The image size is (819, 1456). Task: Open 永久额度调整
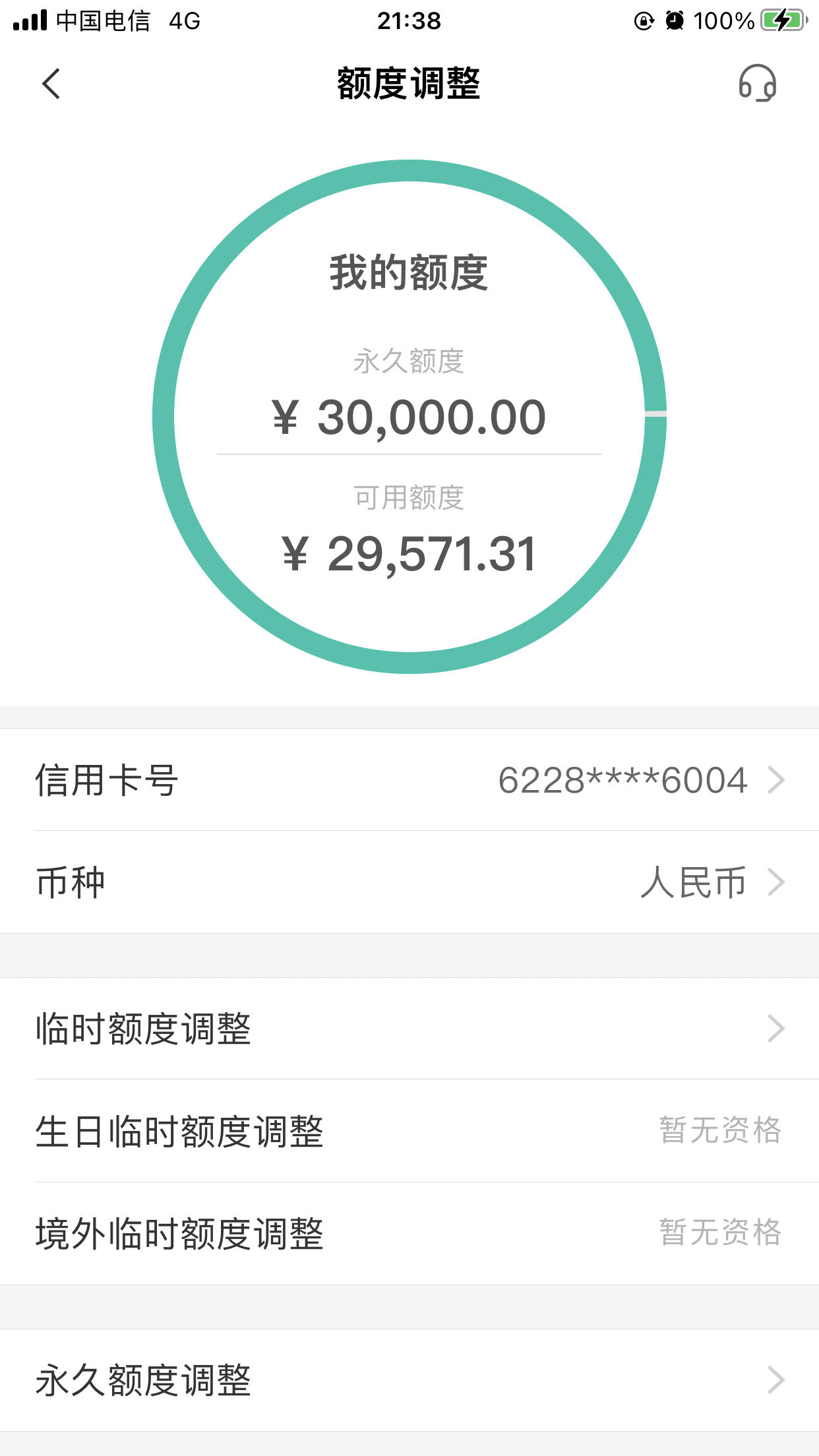[x=409, y=1380]
